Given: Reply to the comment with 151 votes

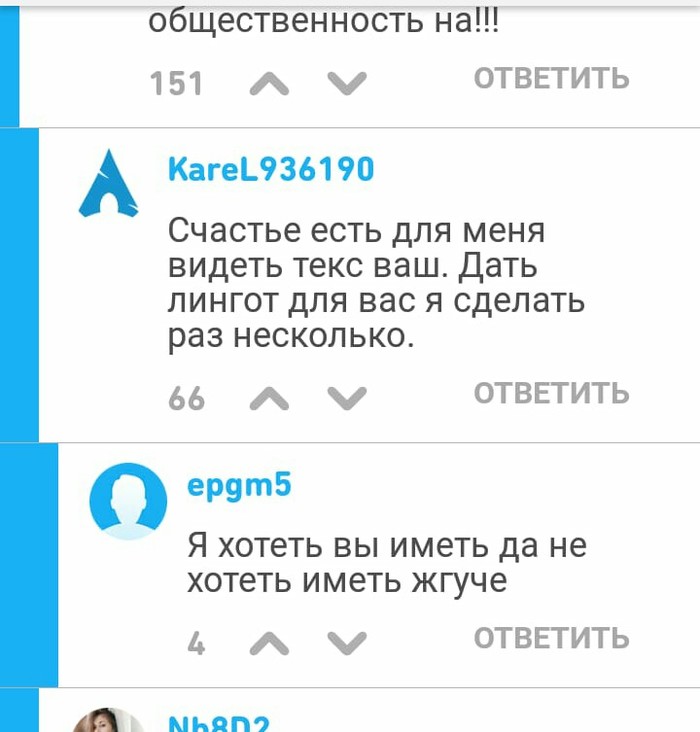Looking at the screenshot, I should [x=551, y=79].
